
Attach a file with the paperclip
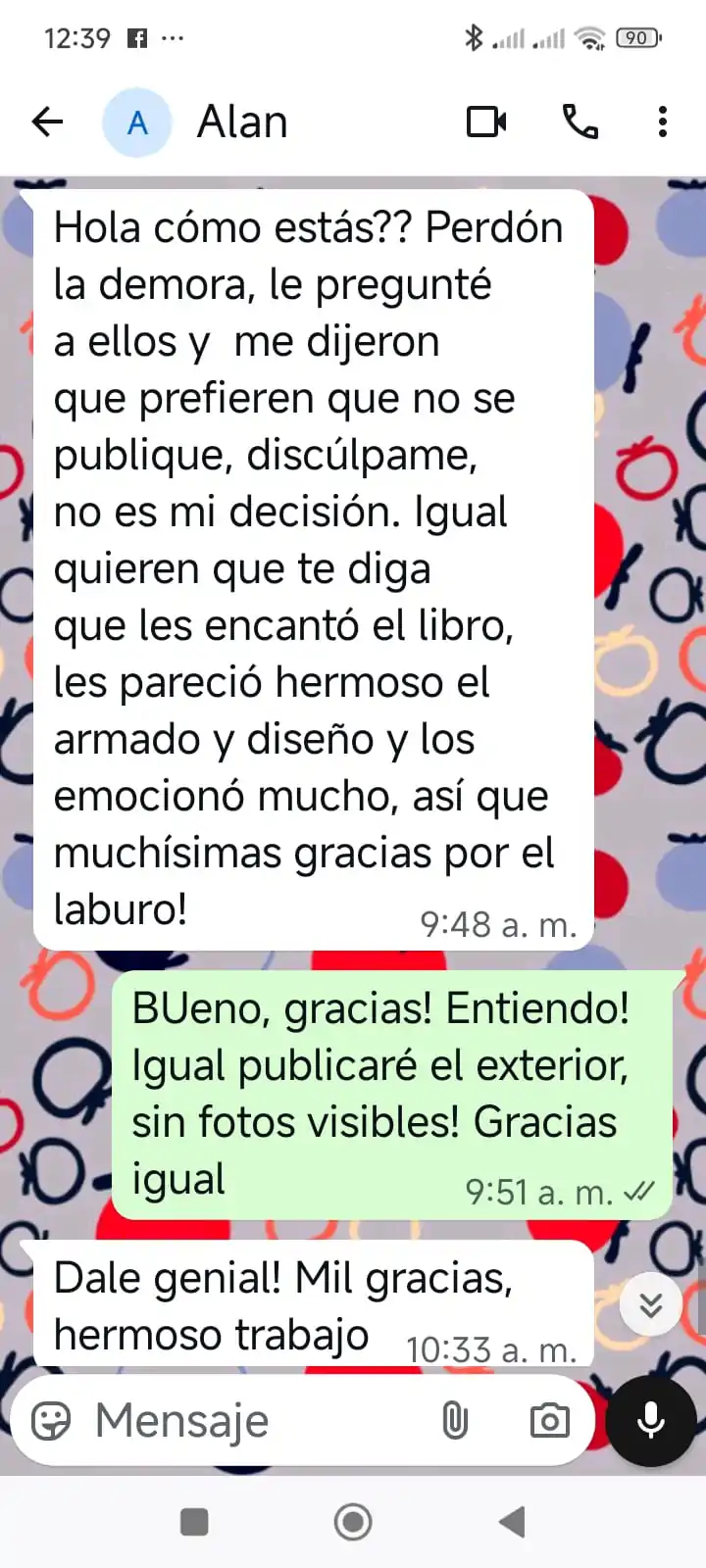tap(454, 1420)
